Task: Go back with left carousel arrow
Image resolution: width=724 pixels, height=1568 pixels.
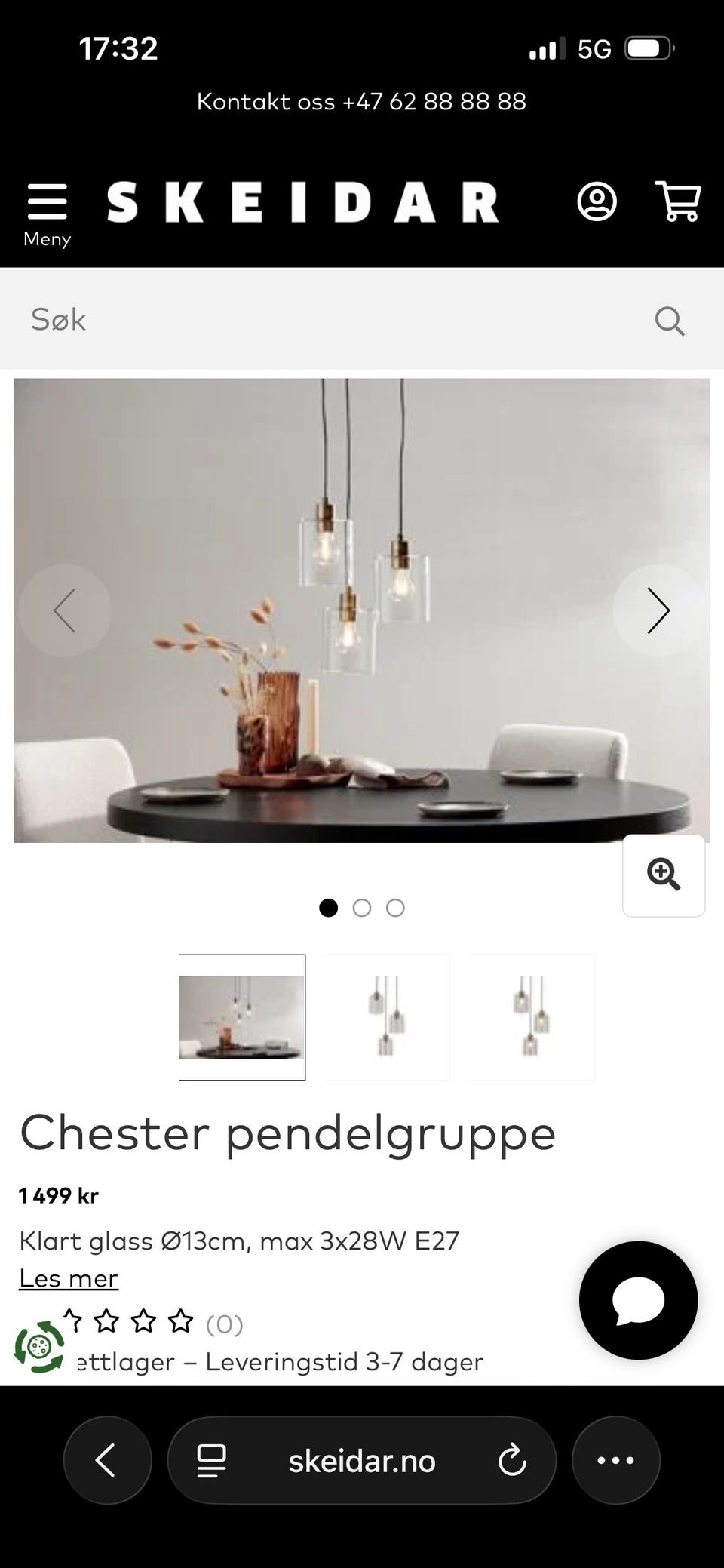Action: pos(65,611)
